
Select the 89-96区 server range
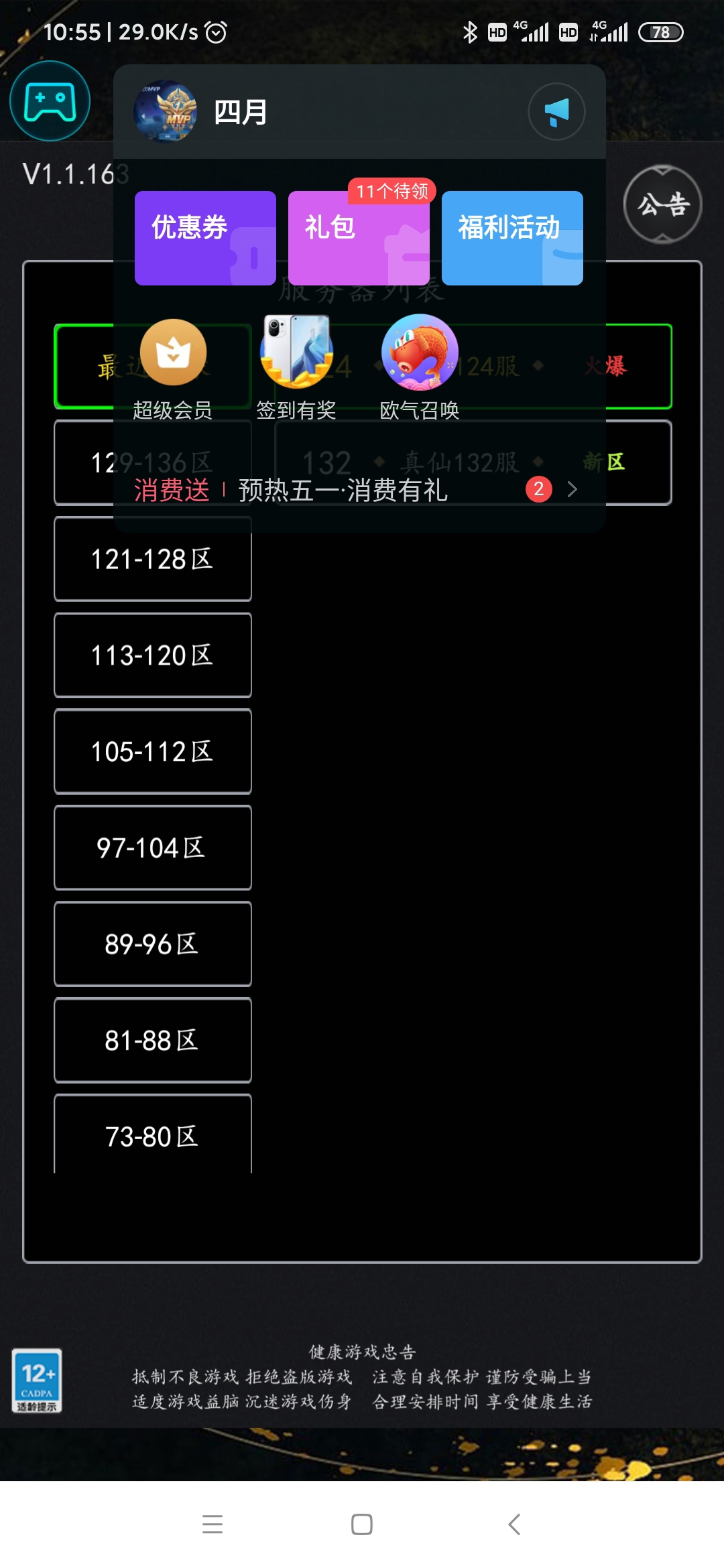[x=153, y=944]
